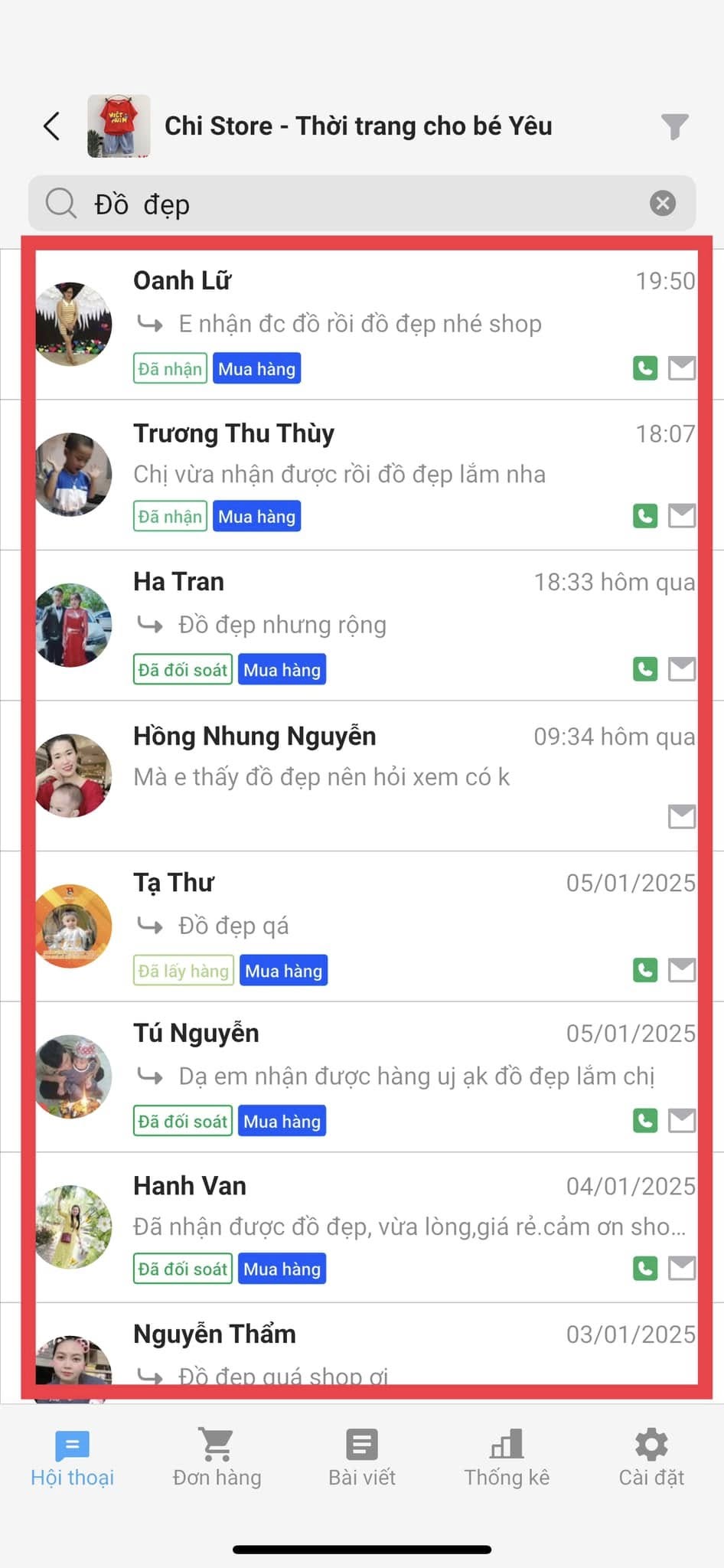Open the filter funnel icon
Viewport: 724px width, 1568px height.
[674, 126]
